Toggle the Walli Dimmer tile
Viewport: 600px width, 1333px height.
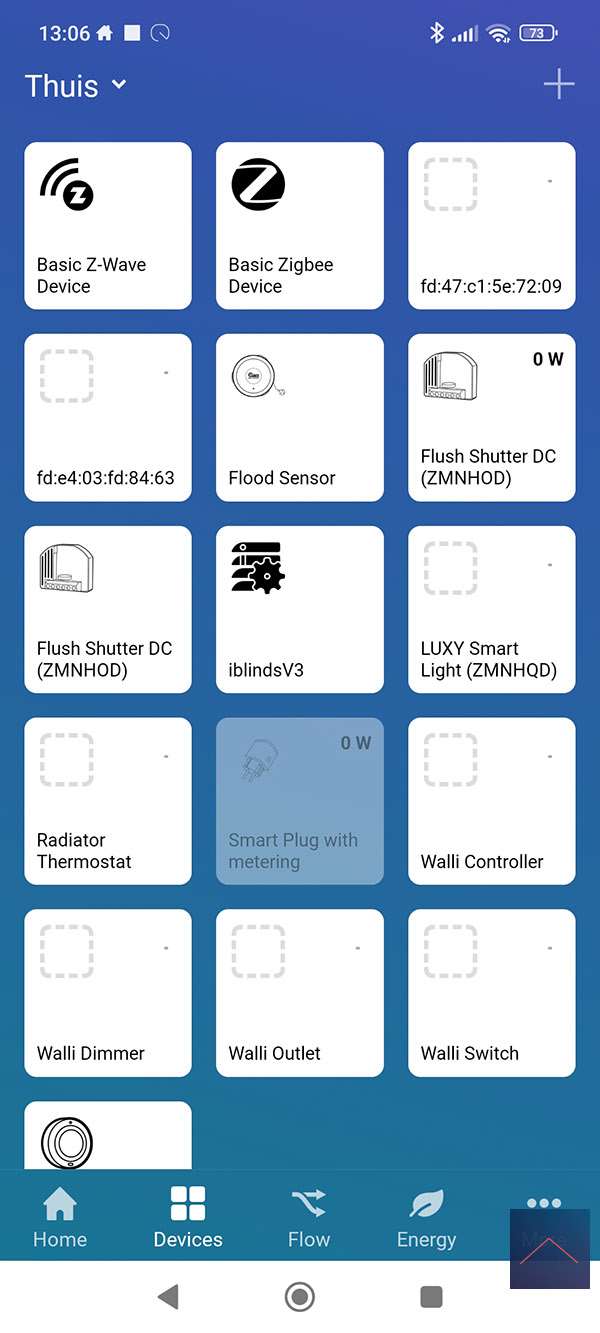[x=108, y=994]
